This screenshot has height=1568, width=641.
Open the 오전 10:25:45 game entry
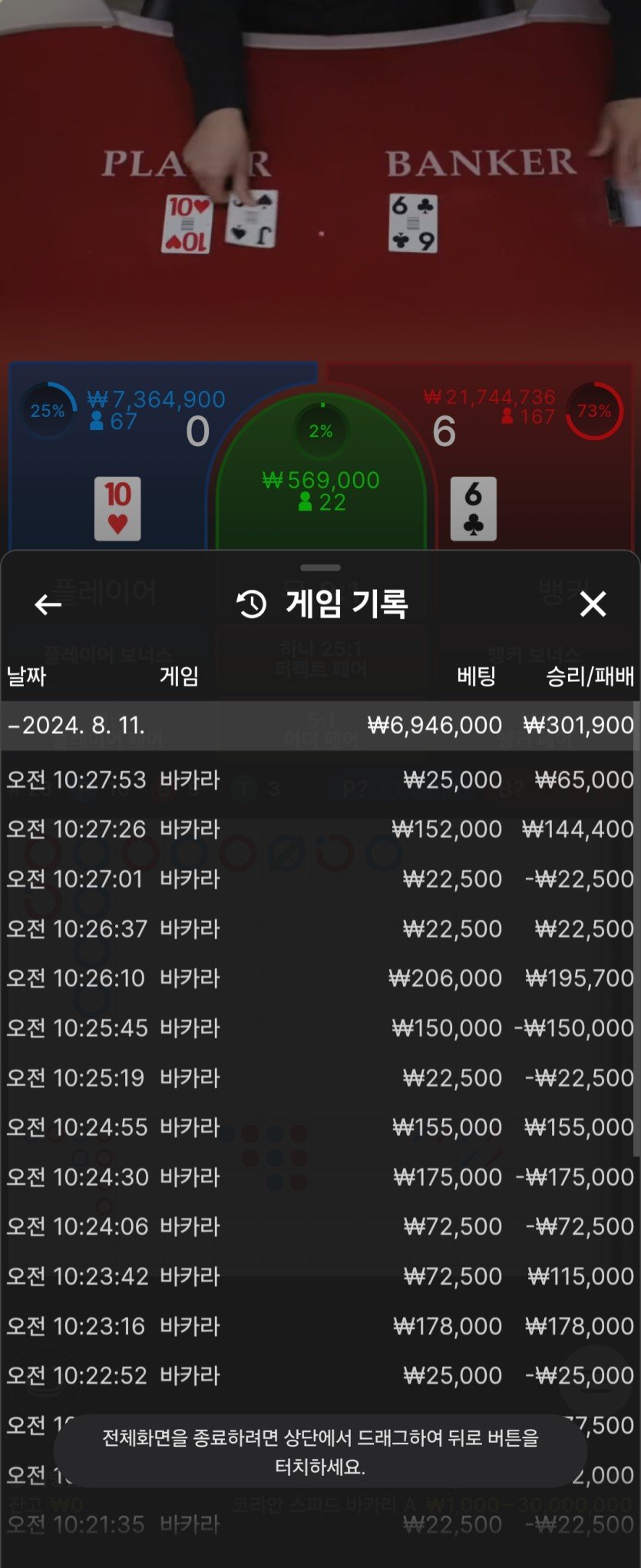point(320,1027)
